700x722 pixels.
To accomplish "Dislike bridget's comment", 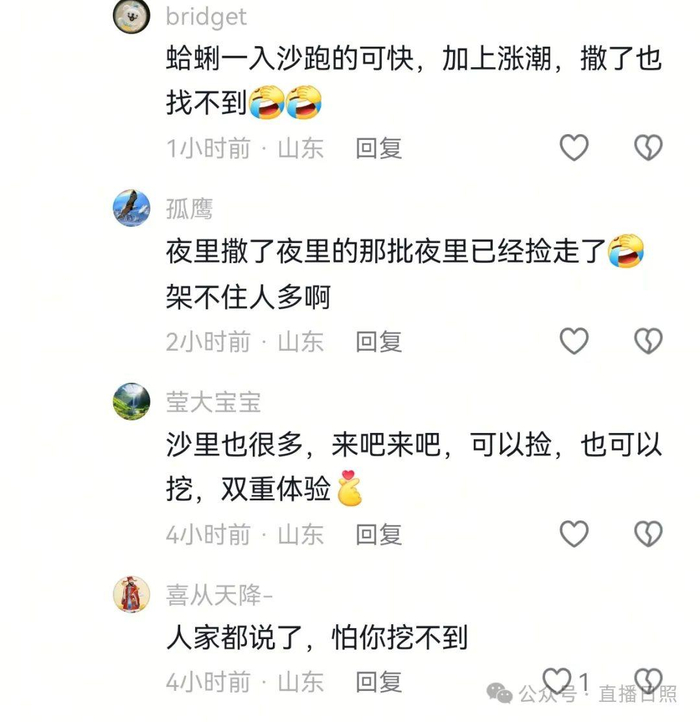I will point(648,147).
